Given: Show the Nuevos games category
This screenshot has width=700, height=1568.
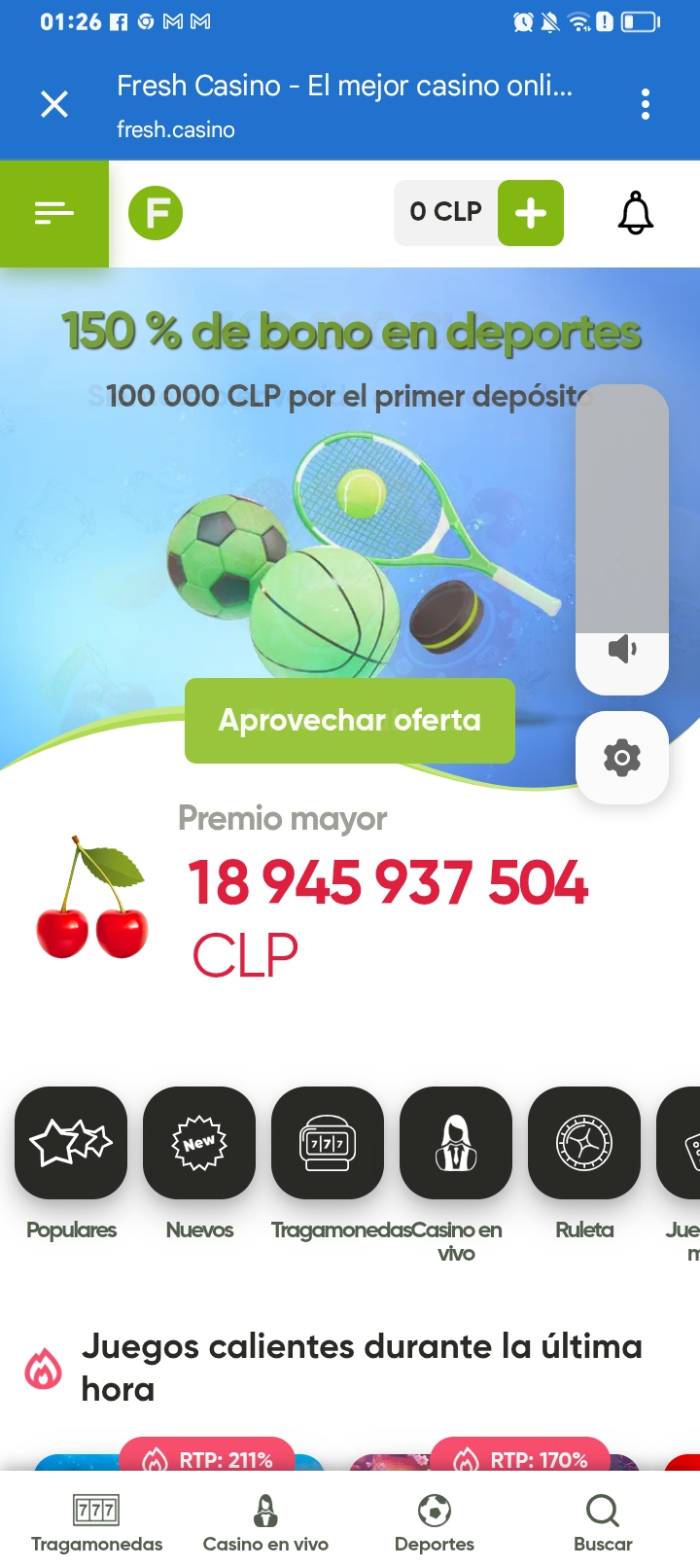Looking at the screenshot, I should 199,1143.
